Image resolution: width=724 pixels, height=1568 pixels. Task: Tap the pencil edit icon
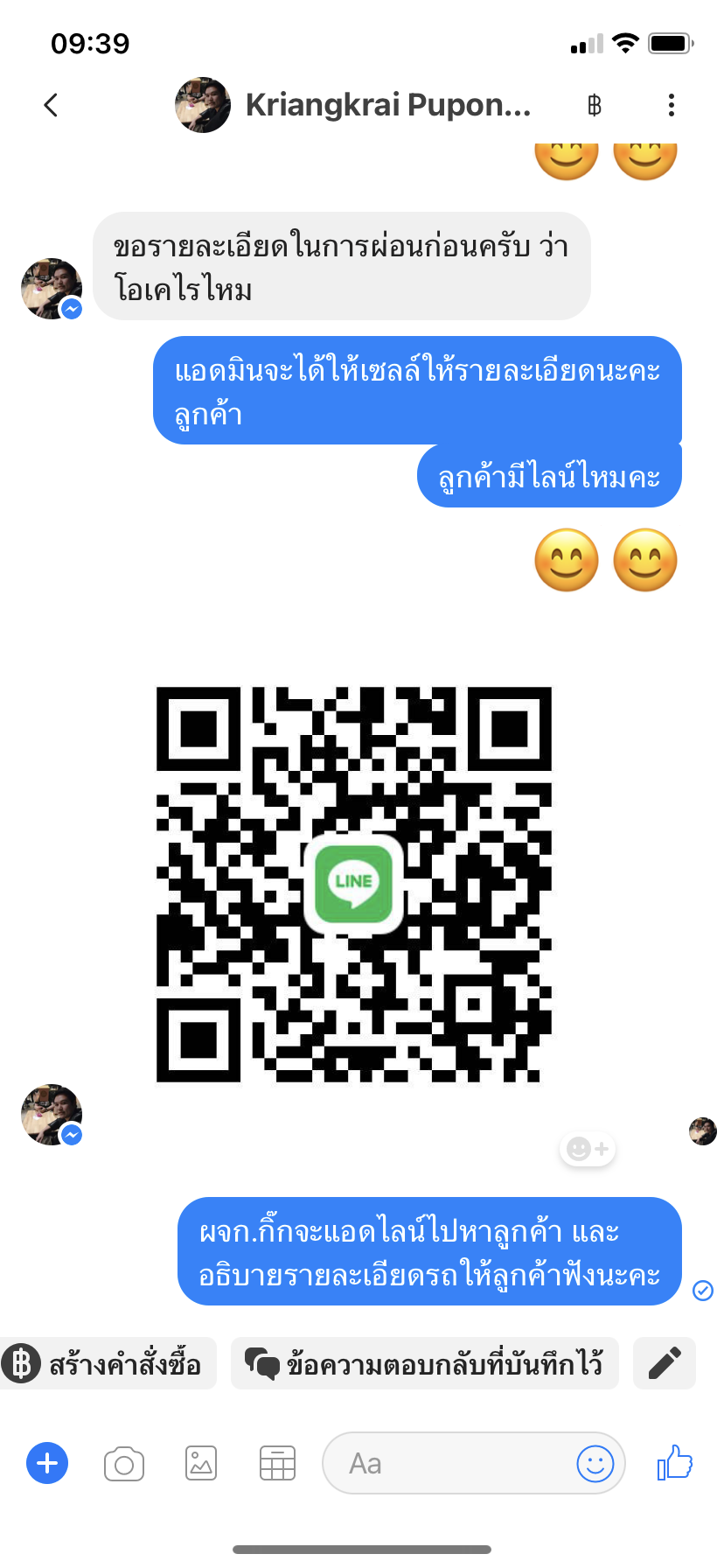[665, 1363]
